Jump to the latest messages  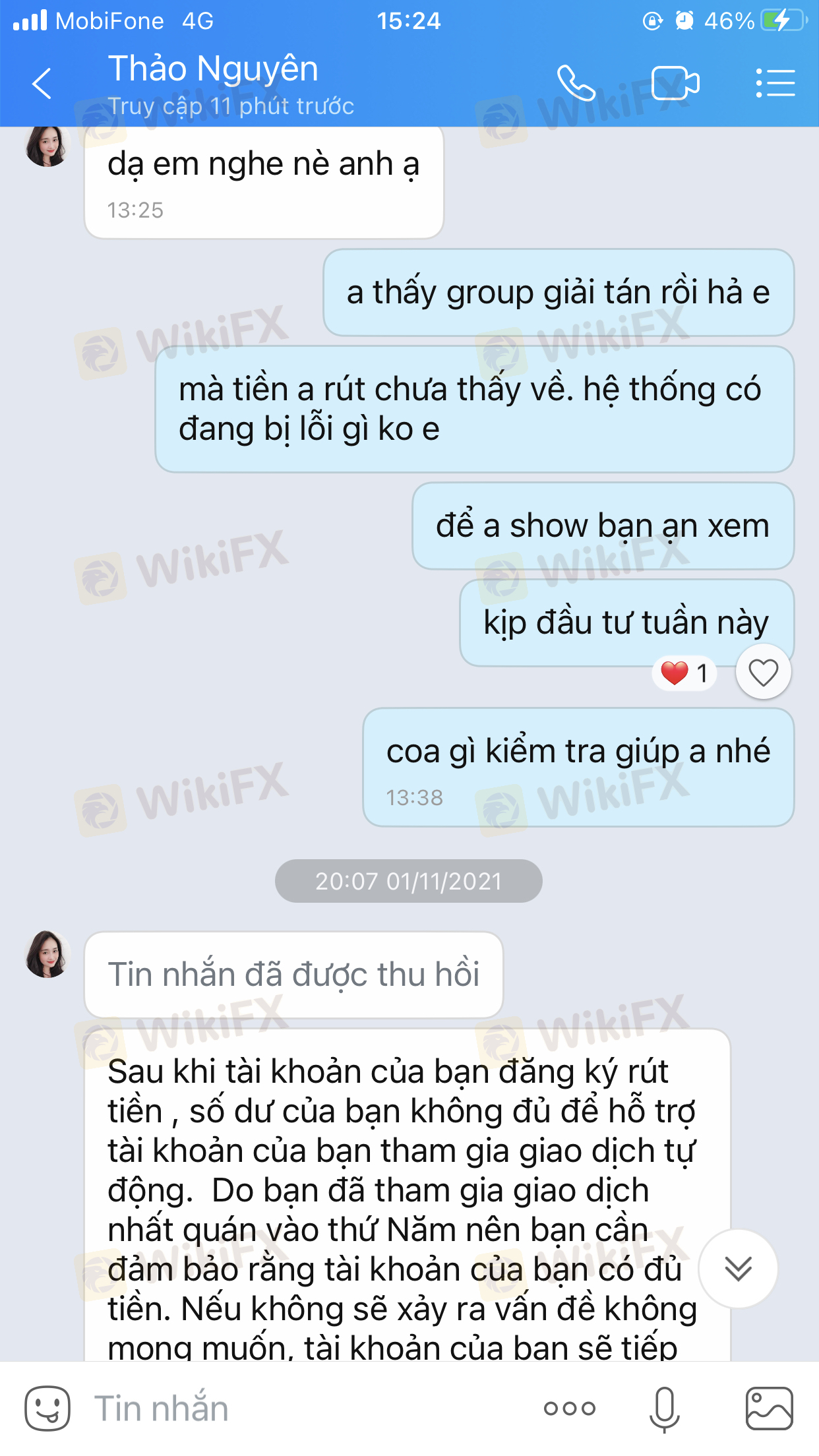738,1268
